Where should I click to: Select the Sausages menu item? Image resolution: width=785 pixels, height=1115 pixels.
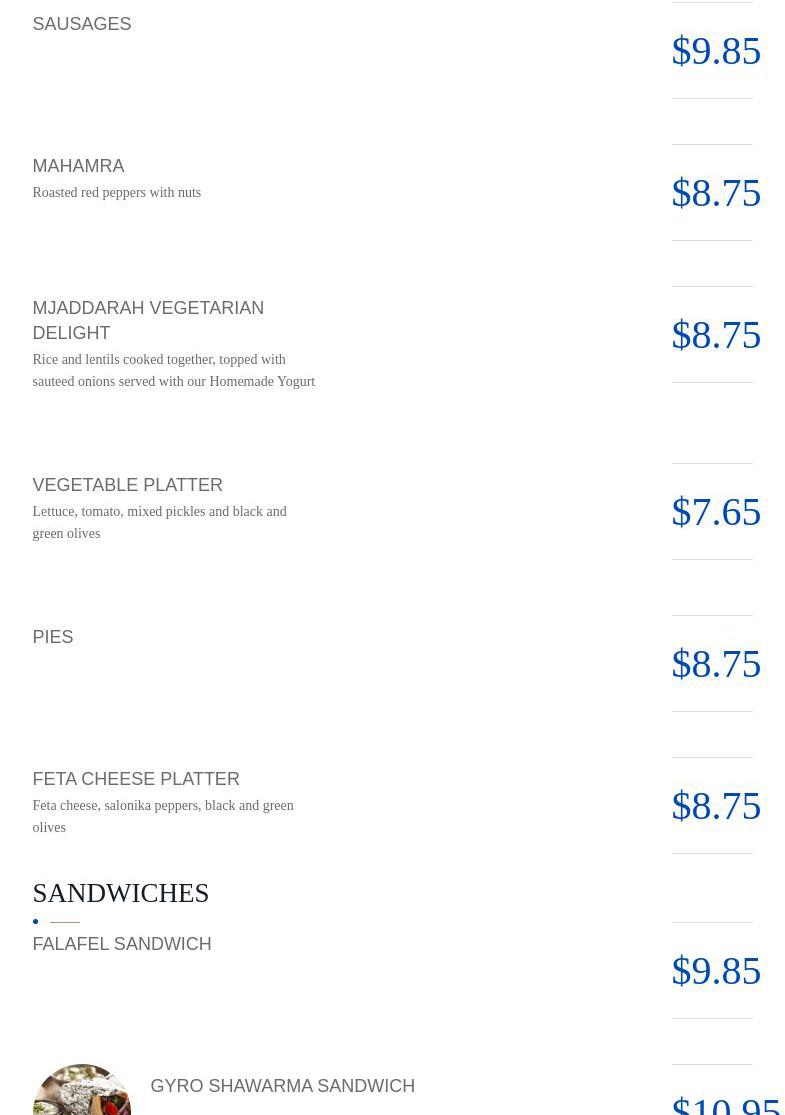click(82, 24)
